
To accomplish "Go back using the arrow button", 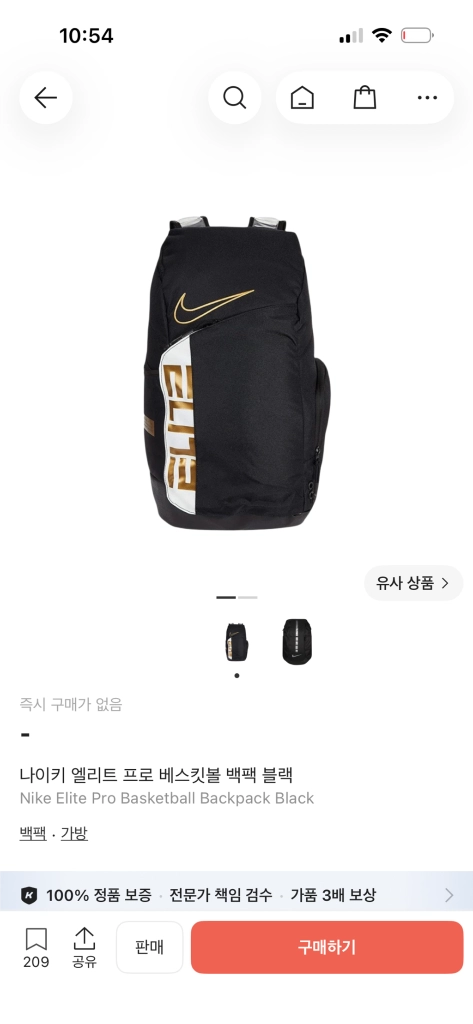I will pos(46,98).
